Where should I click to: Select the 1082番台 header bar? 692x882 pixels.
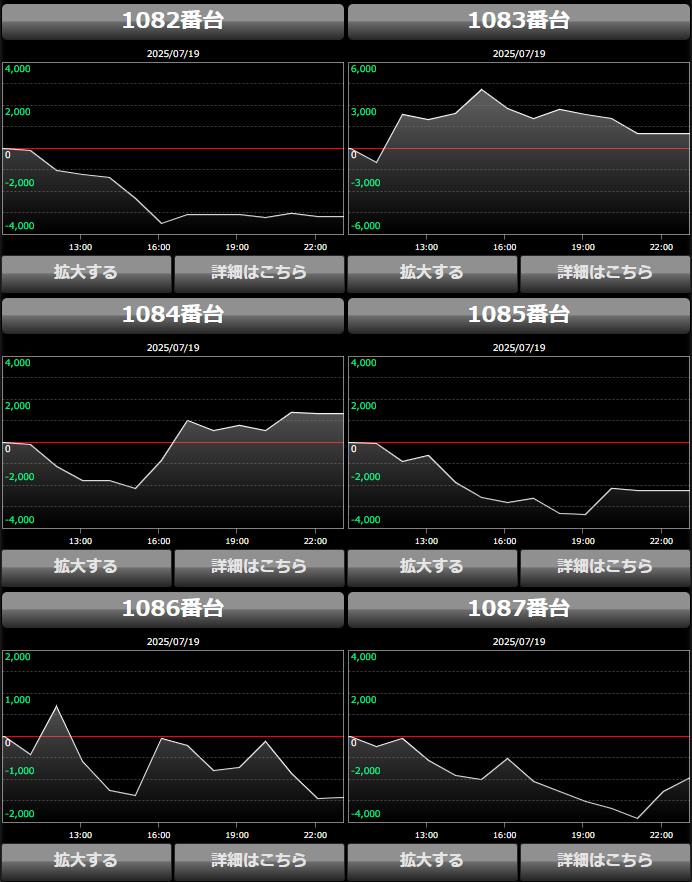(173, 21)
